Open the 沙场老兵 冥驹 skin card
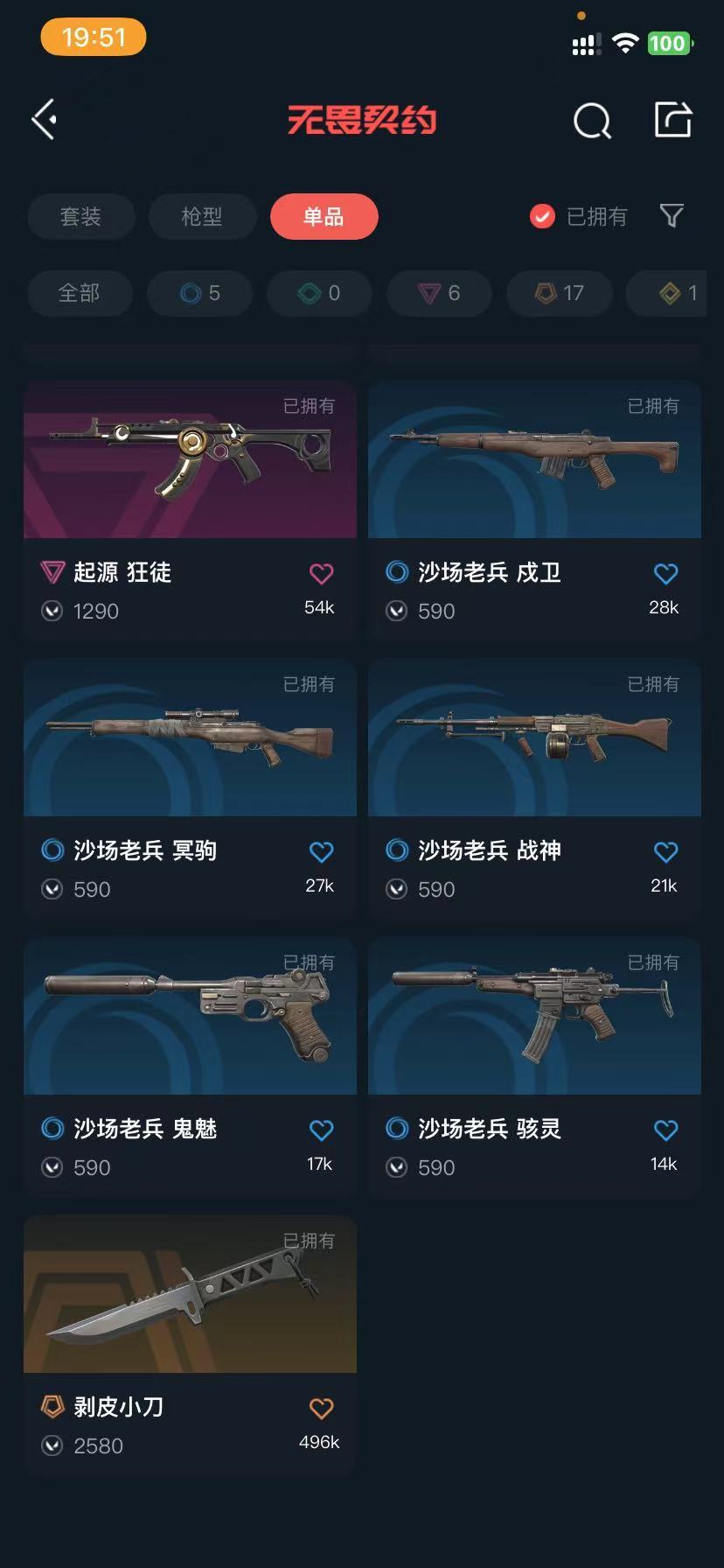This screenshot has width=724, height=1568. pos(190,787)
